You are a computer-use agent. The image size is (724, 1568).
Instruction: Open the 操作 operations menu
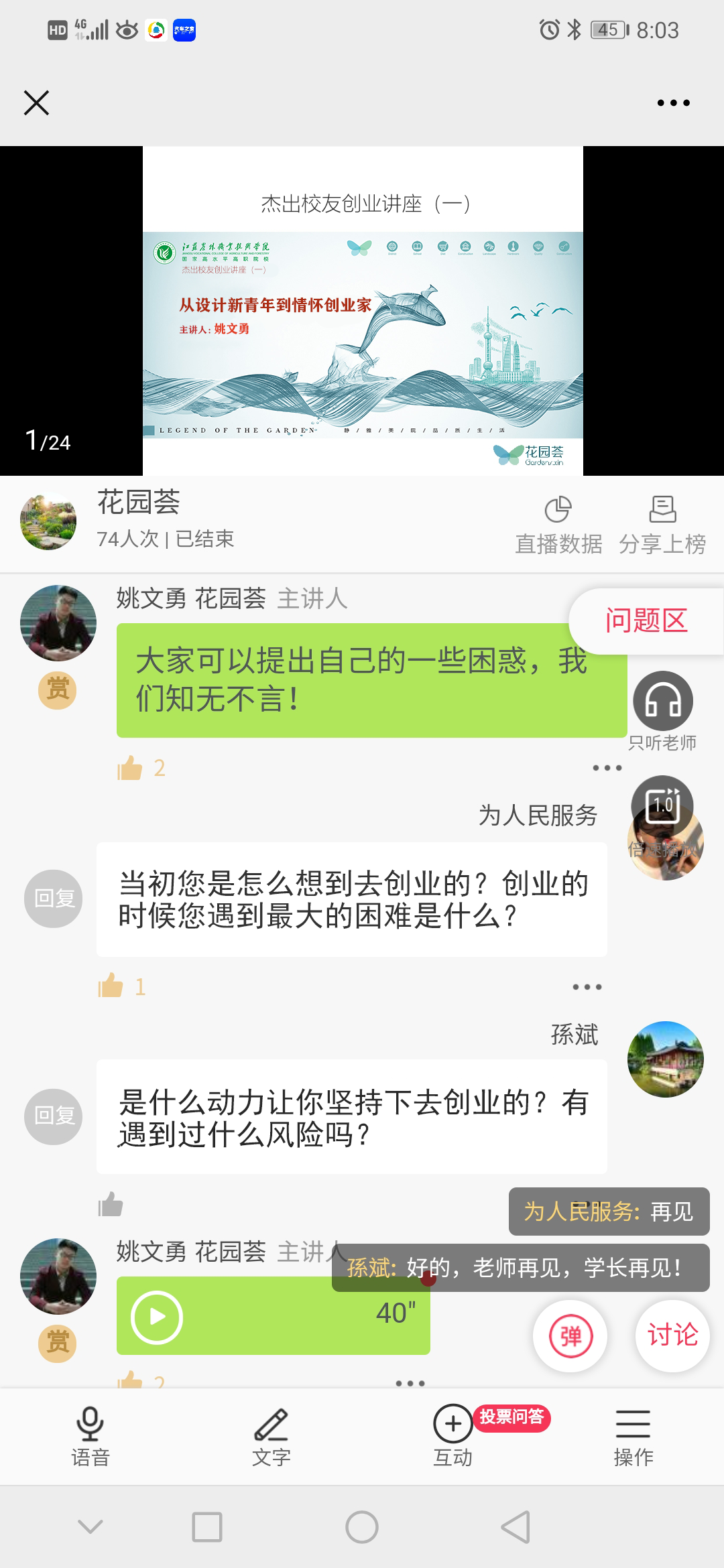click(x=633, y=1435)
